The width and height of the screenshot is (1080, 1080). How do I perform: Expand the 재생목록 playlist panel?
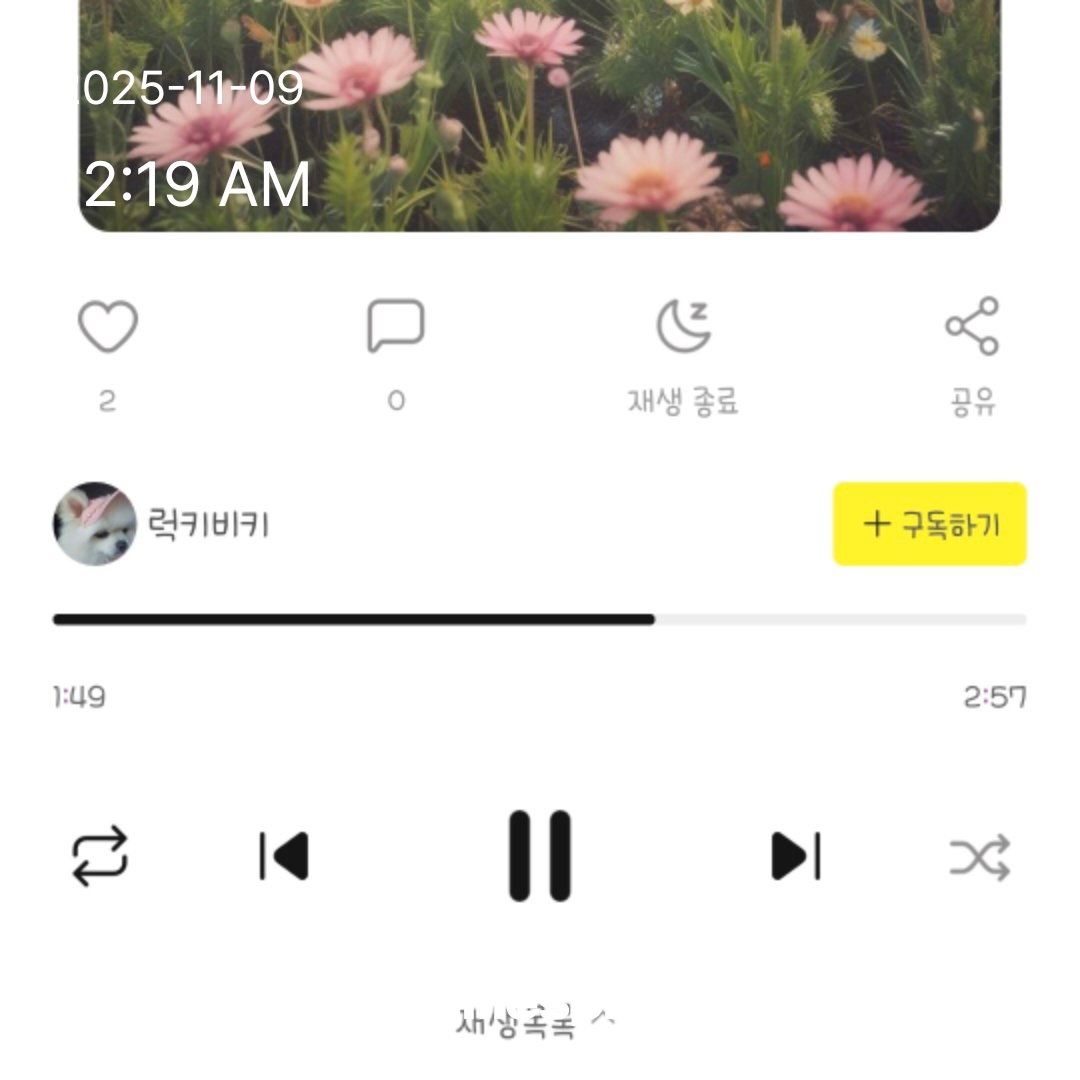[x=535, y=1021]
